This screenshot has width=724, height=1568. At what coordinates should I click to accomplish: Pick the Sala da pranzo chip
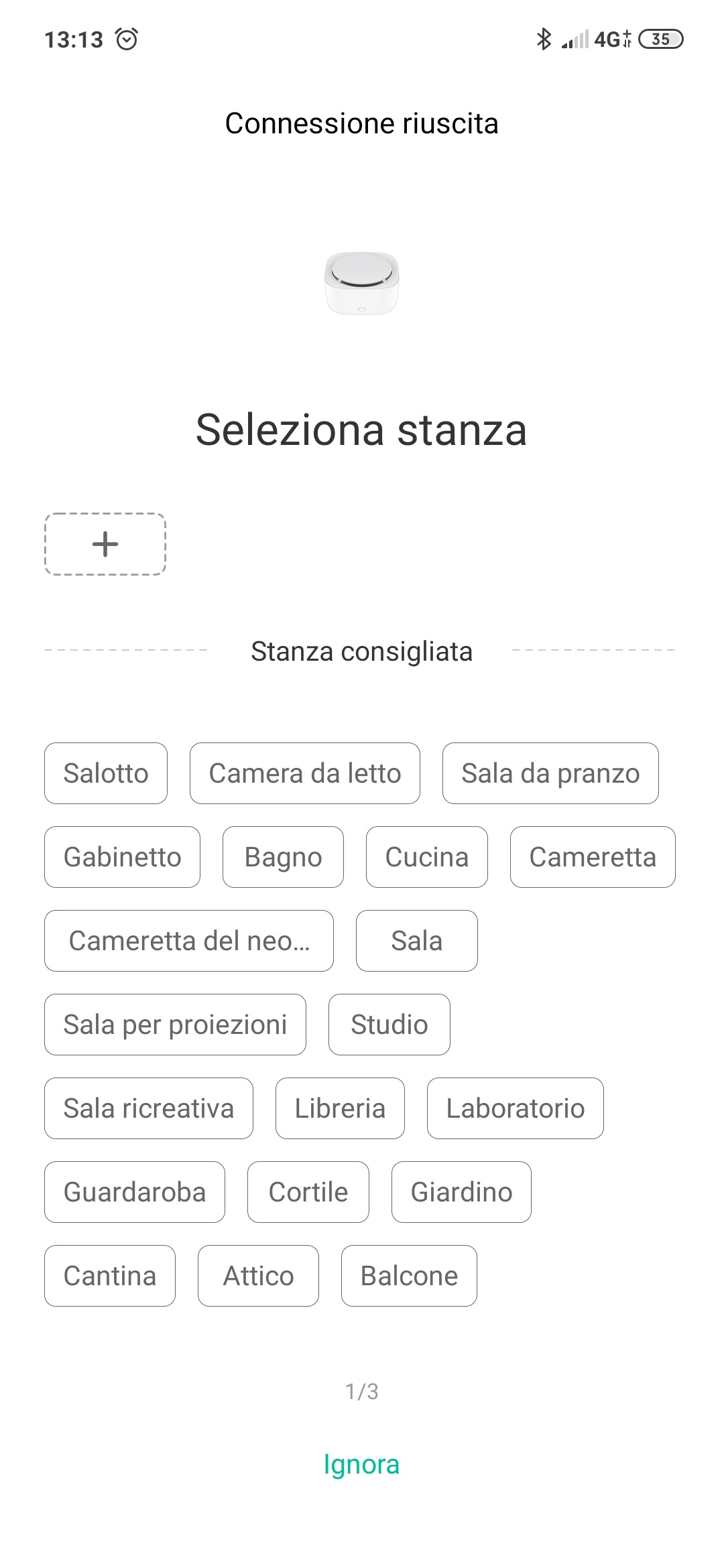coord(550,773)
